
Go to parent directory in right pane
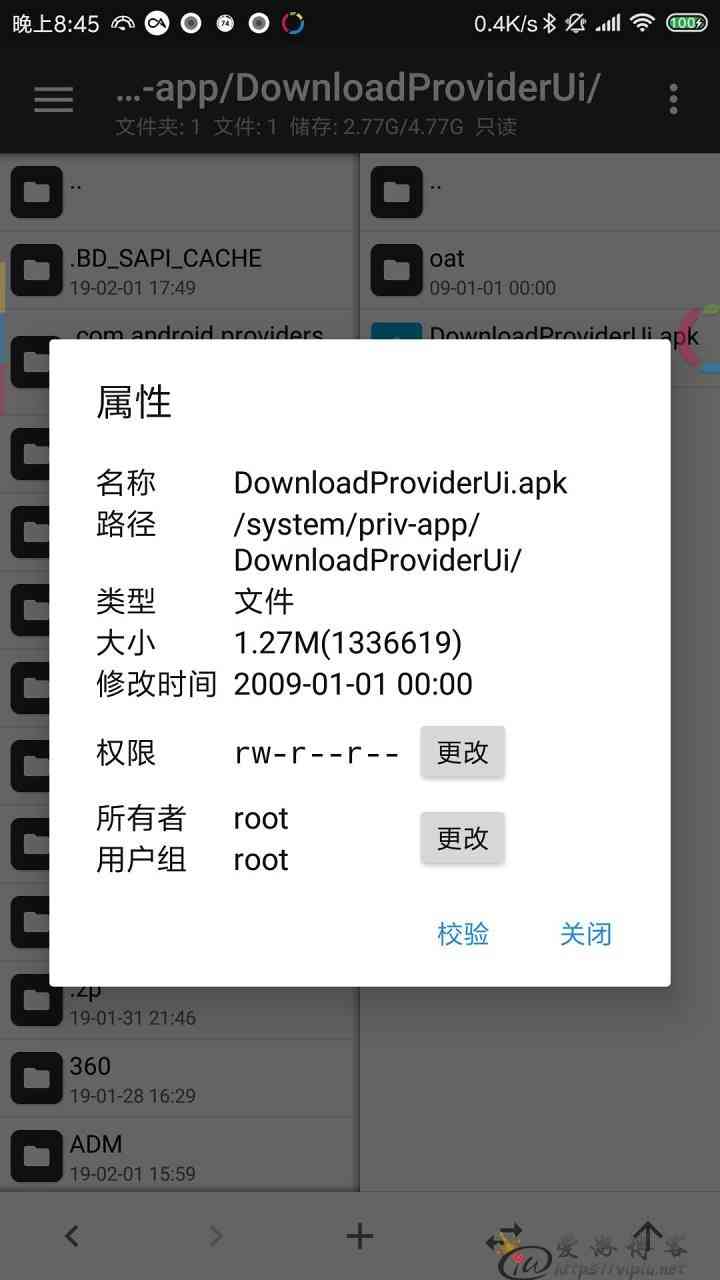point(540,192)
